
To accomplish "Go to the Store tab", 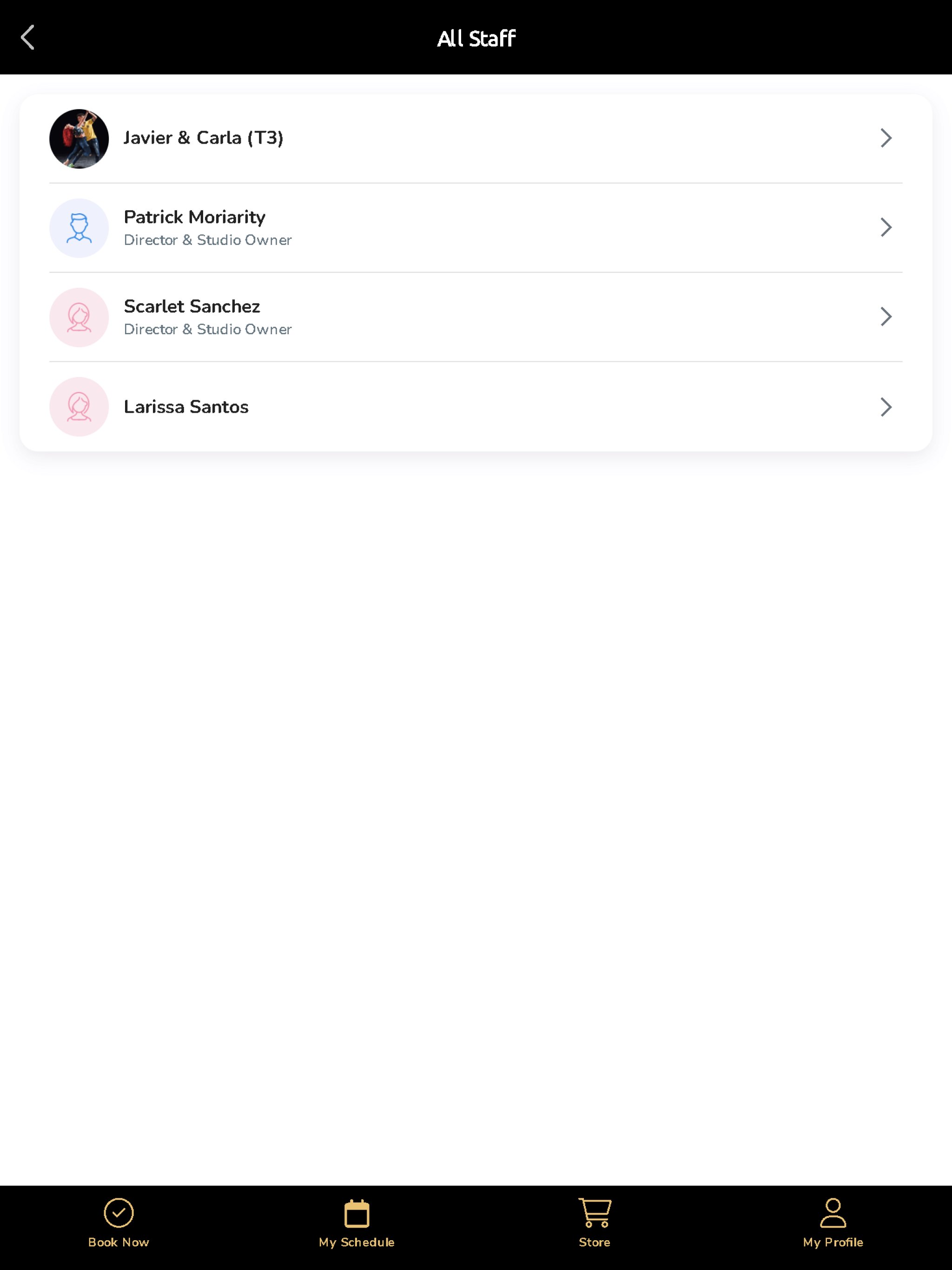I will [595, 1224].
